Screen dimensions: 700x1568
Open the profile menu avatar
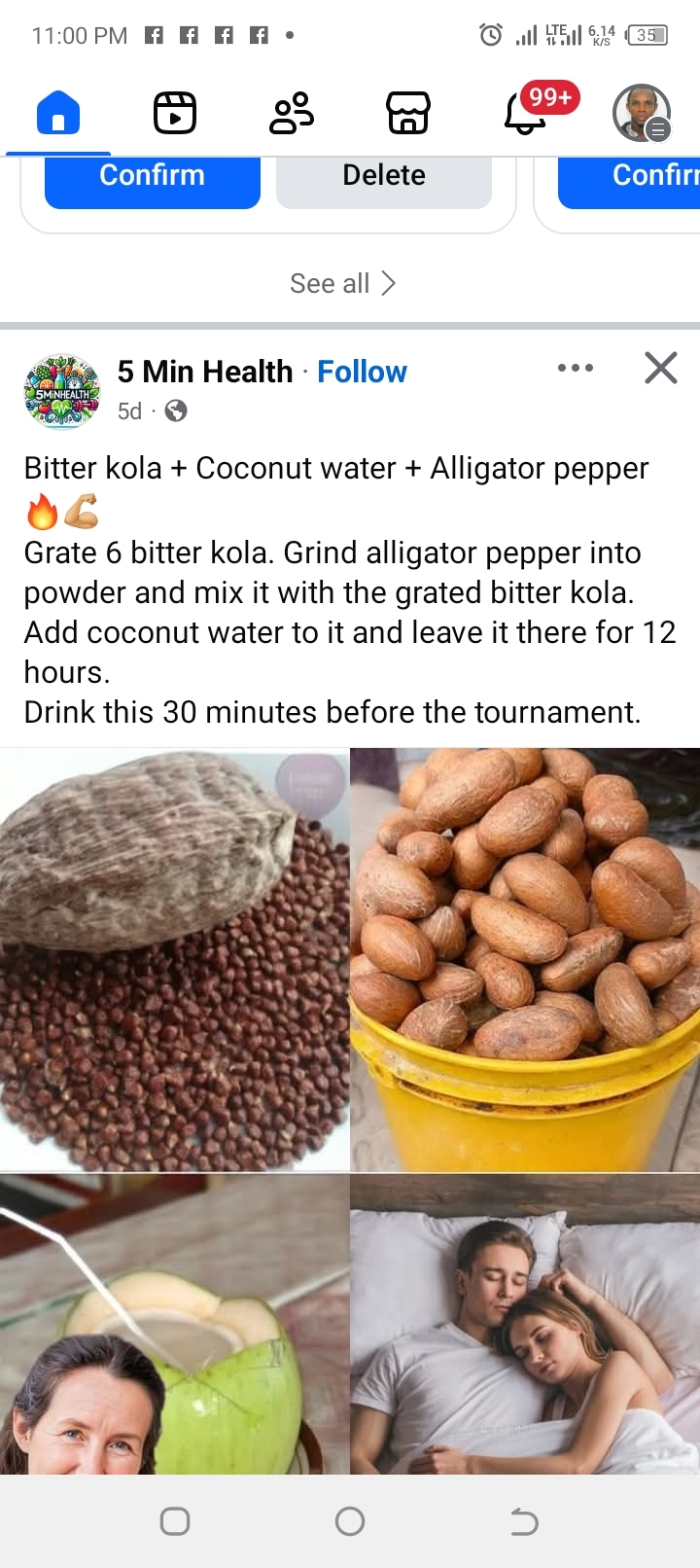point(642,113)
